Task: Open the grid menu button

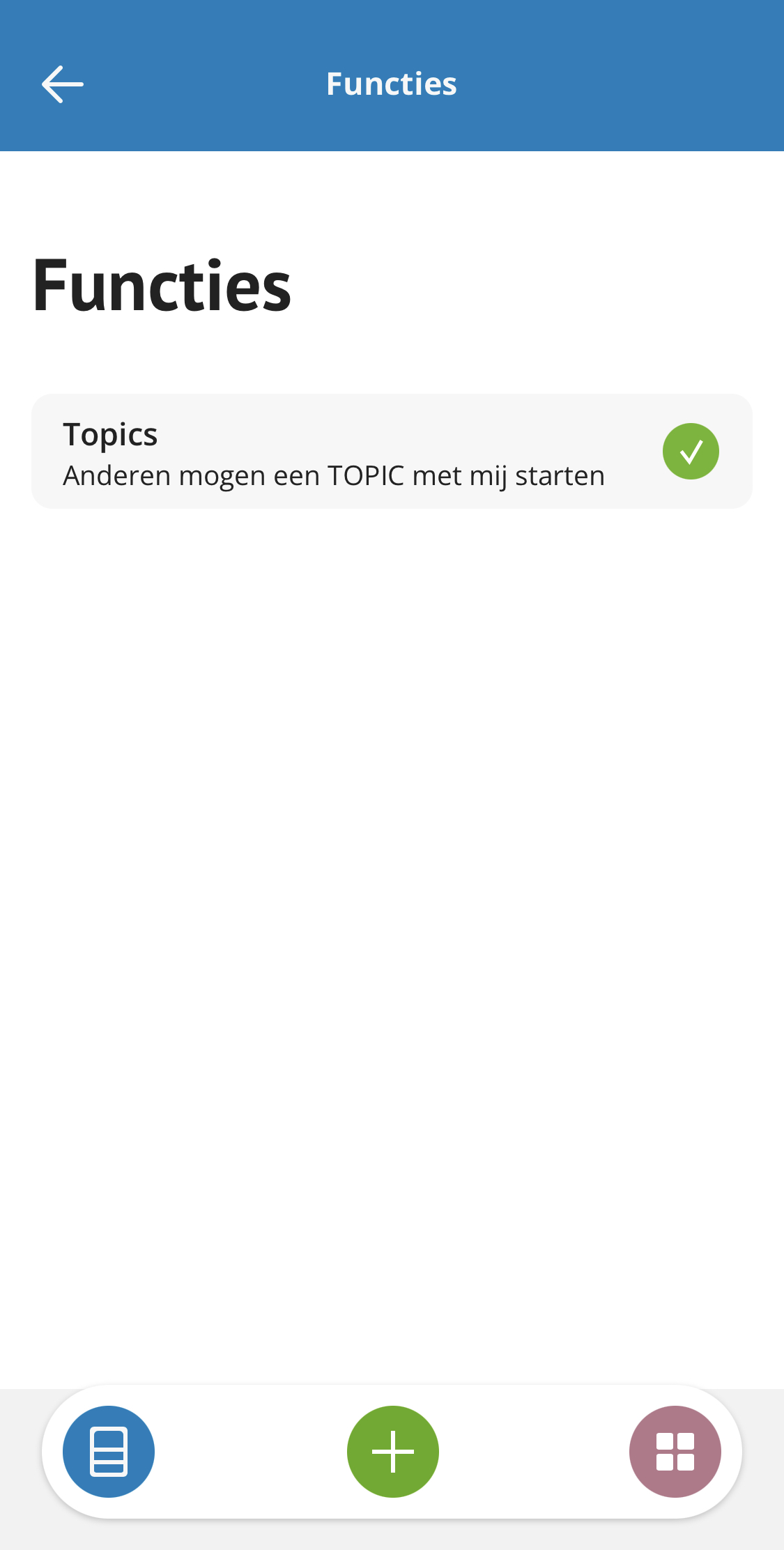Action: [x=675, y=1452]
